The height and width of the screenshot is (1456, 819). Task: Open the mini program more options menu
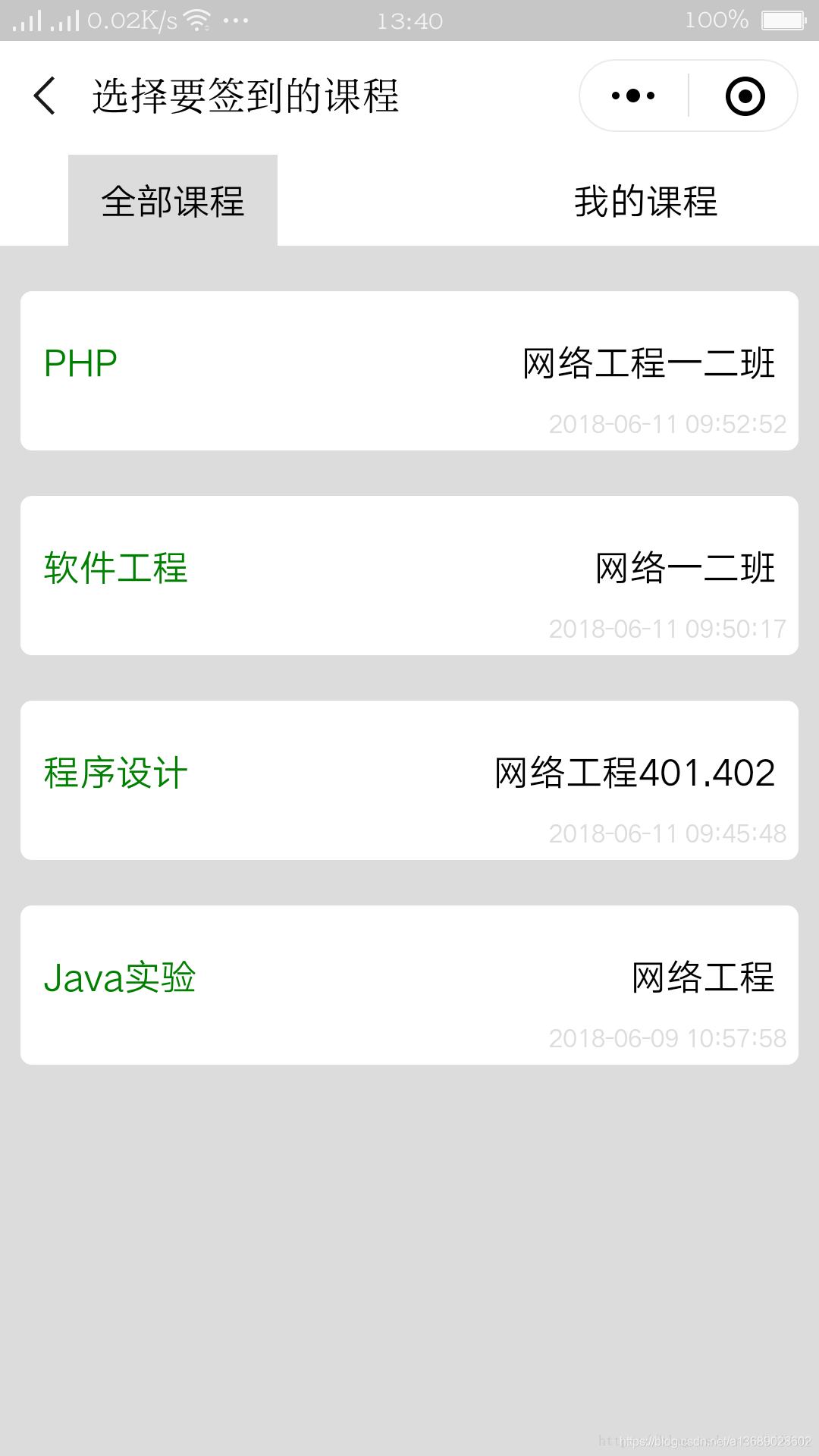(x=634, y=96)
